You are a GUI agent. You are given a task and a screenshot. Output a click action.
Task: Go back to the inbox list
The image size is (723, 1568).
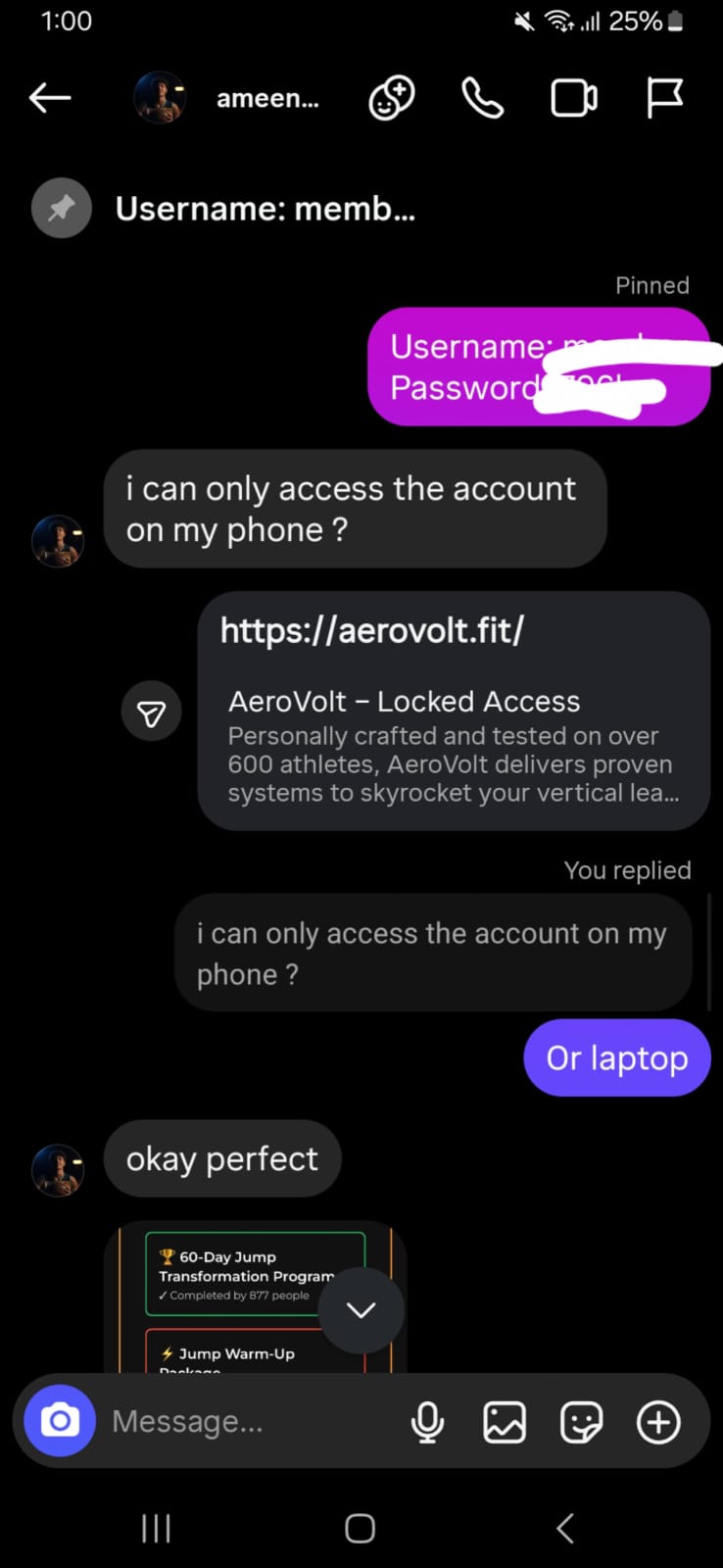(50, 97)
